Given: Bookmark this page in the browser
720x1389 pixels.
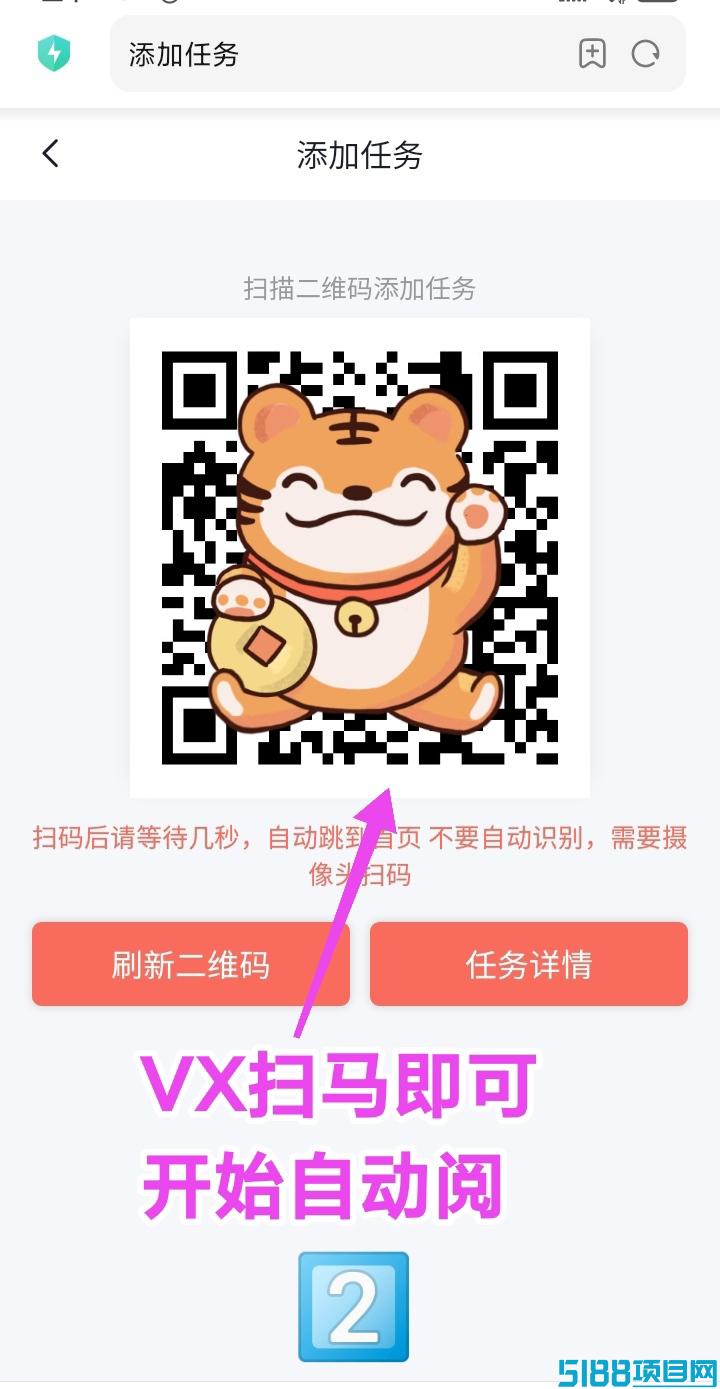Looking at the screenshot, I should coord(592,54).
